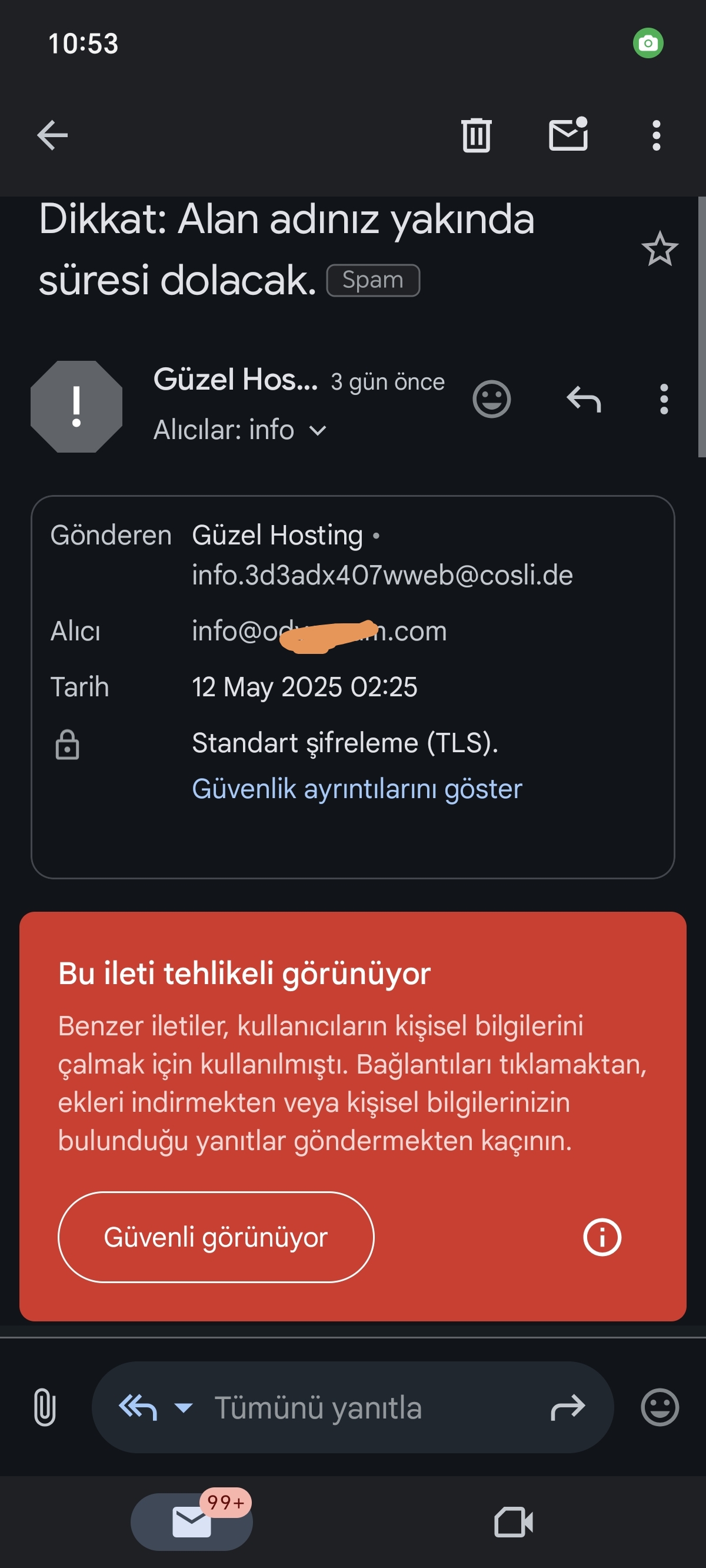Viewport: 706px width, 1568px height.
Task: Open reply type dropdown arrow
Action: point(183,1407)
